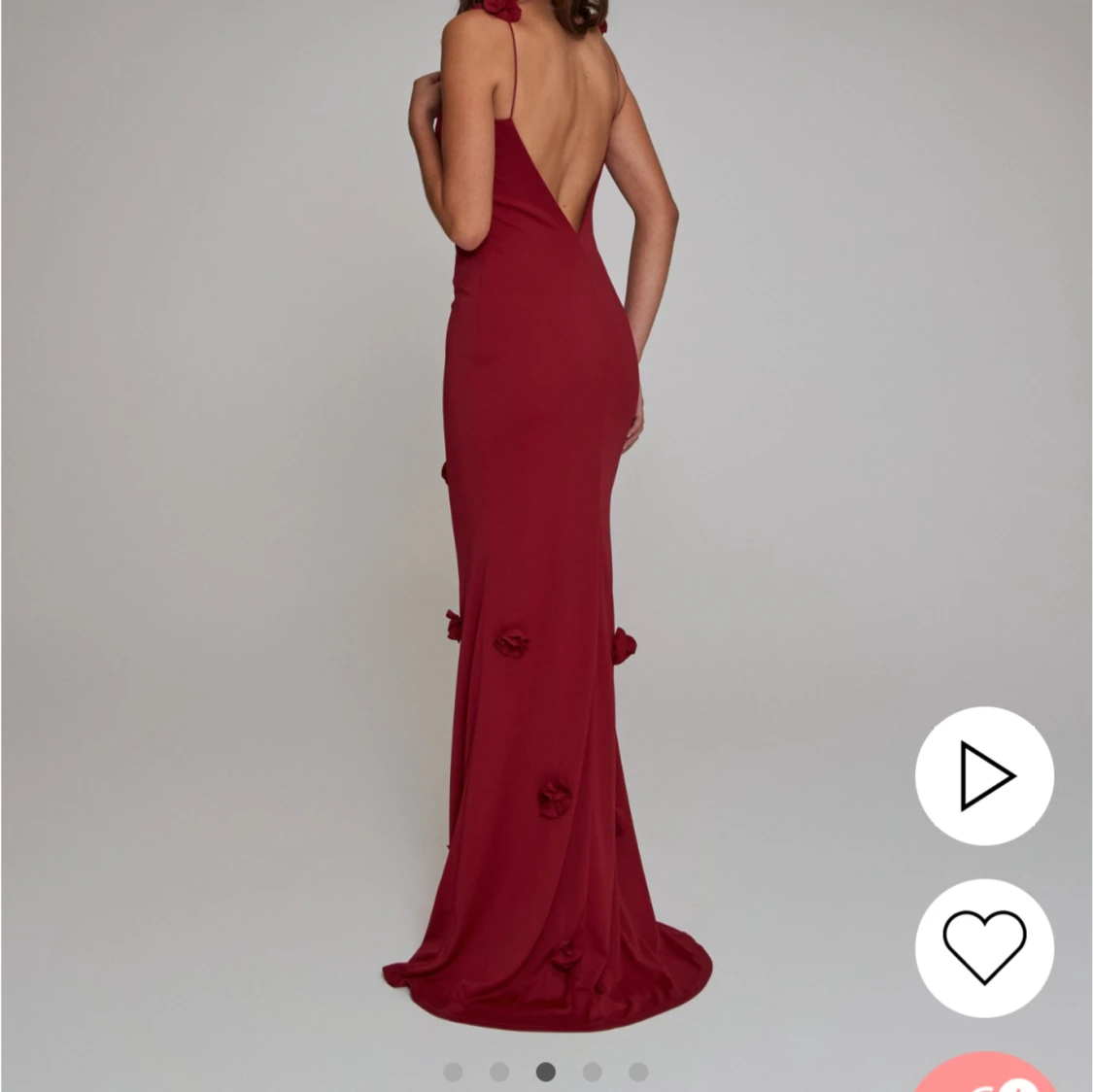Tap the pink floating button
The image size is (1093, 1092).
pos(986,1076)
